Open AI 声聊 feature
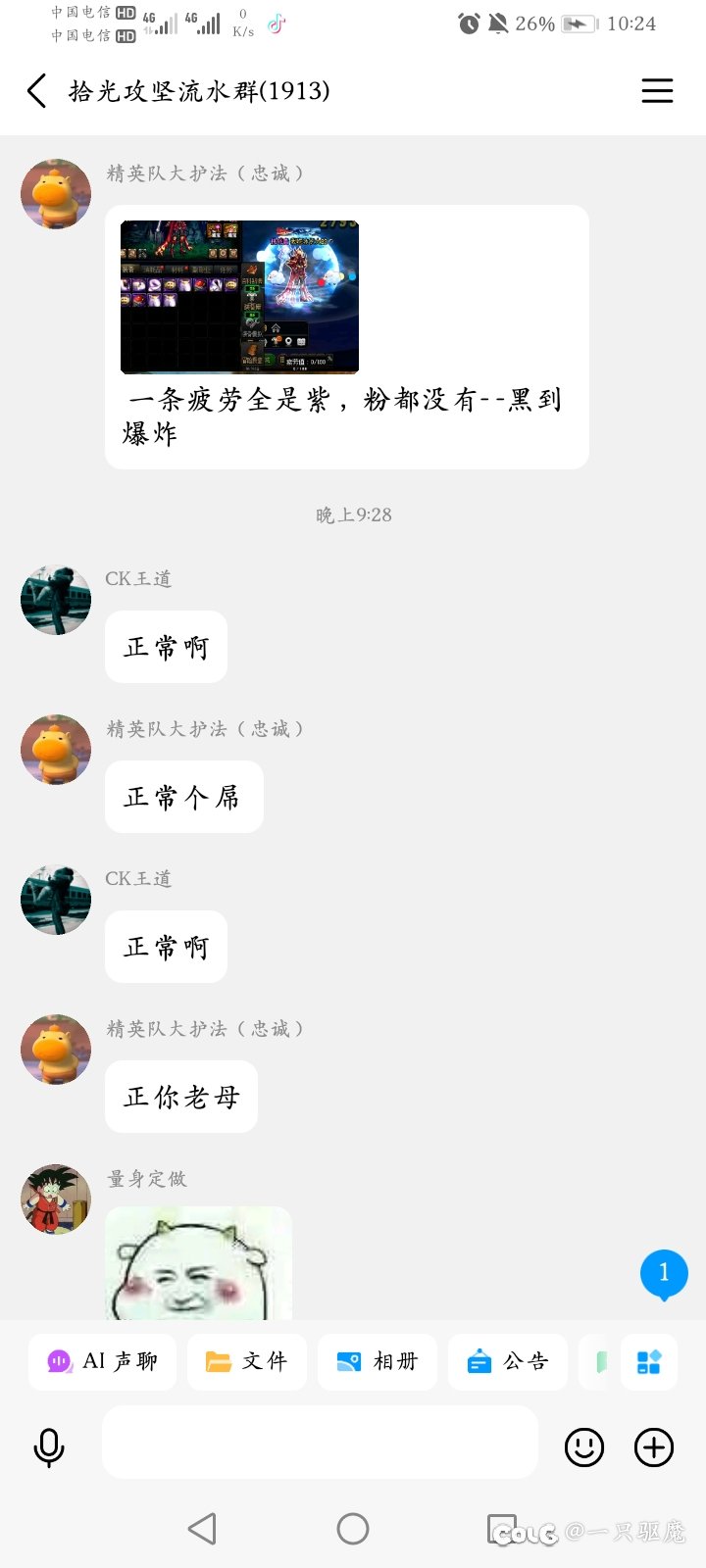Image resolution: width=706 pixels, height=1568 pixels. (102, 1361)
